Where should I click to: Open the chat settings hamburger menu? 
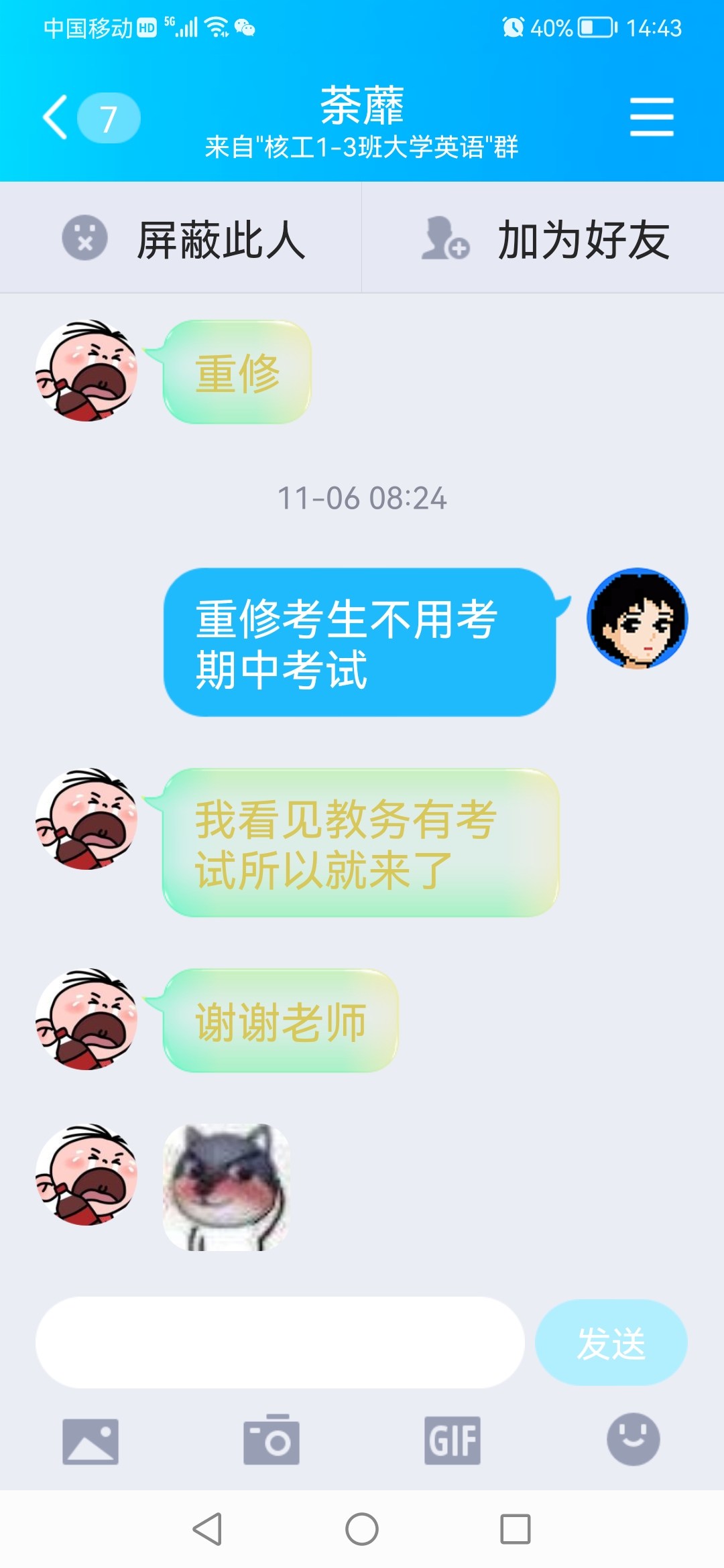coord(652,117)
